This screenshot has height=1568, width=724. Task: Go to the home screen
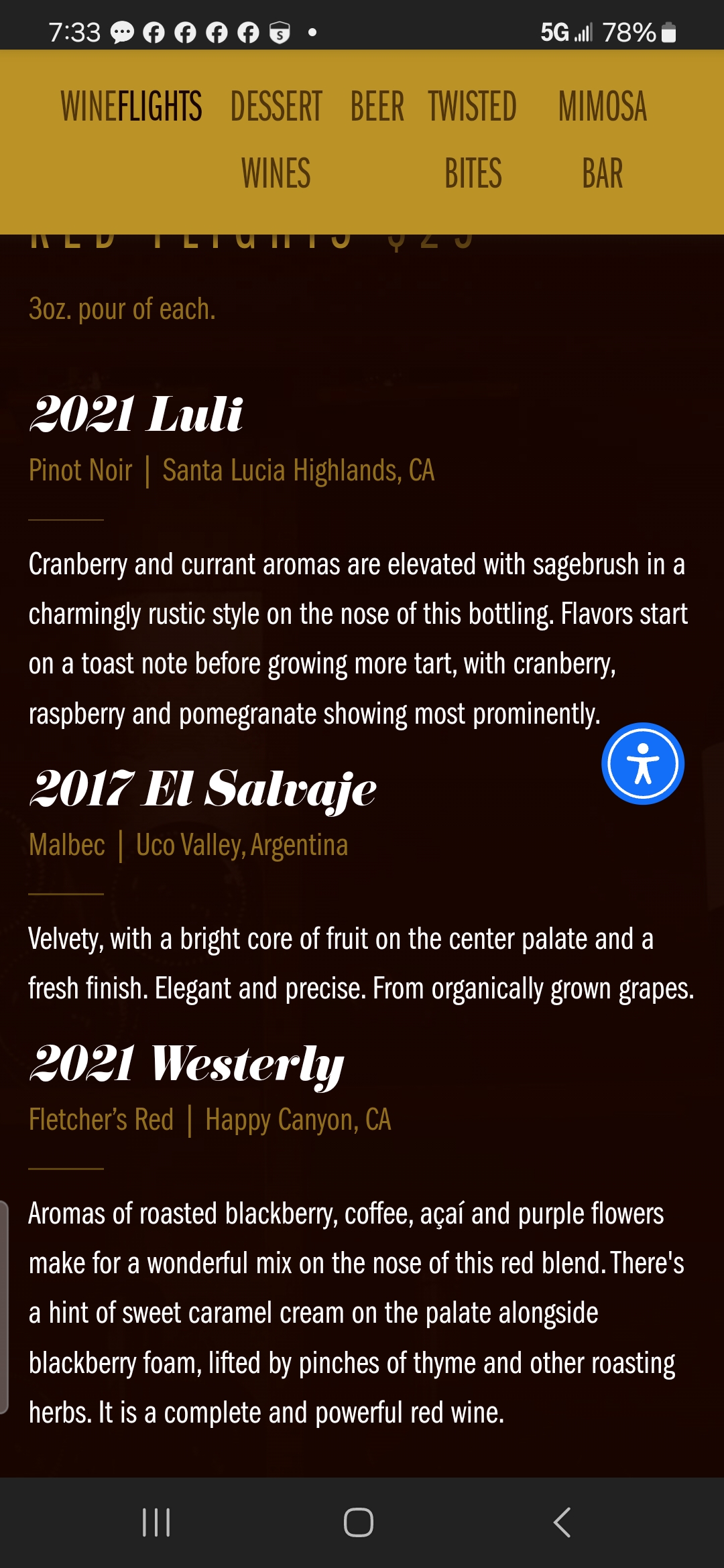pos(359,1522)
